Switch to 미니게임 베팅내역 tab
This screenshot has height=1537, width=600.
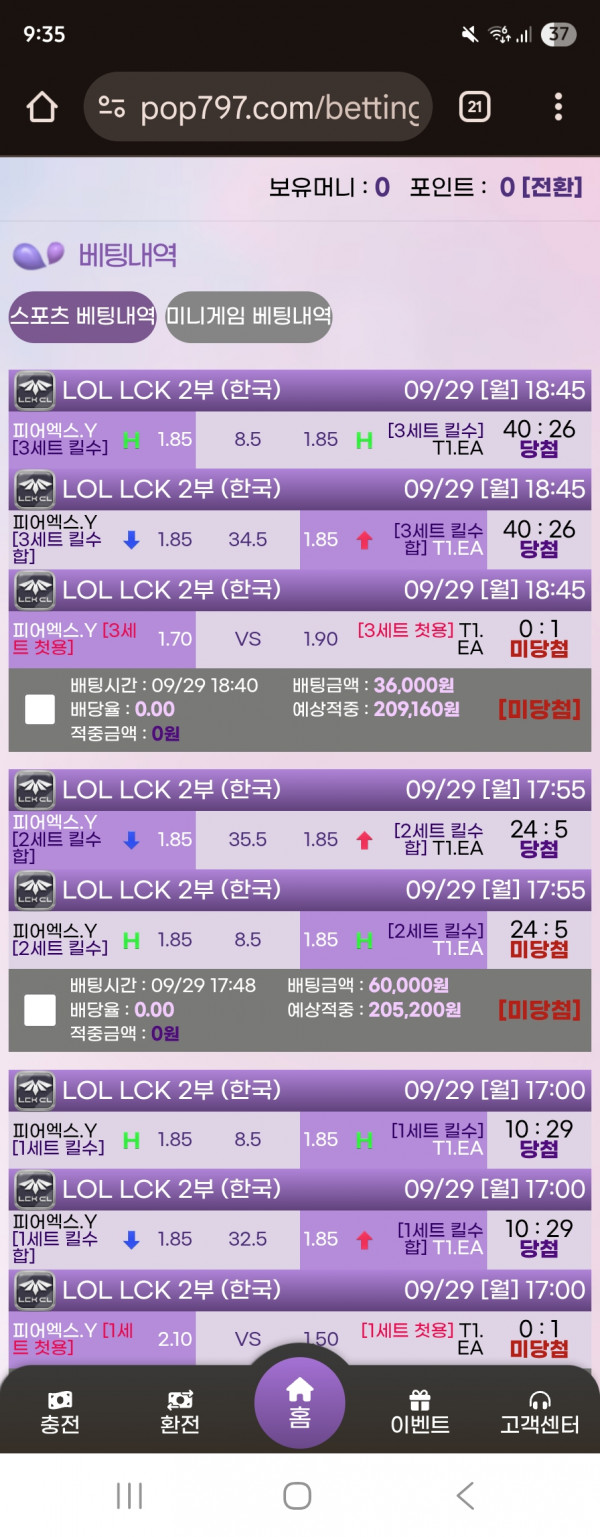click(248, 317)
